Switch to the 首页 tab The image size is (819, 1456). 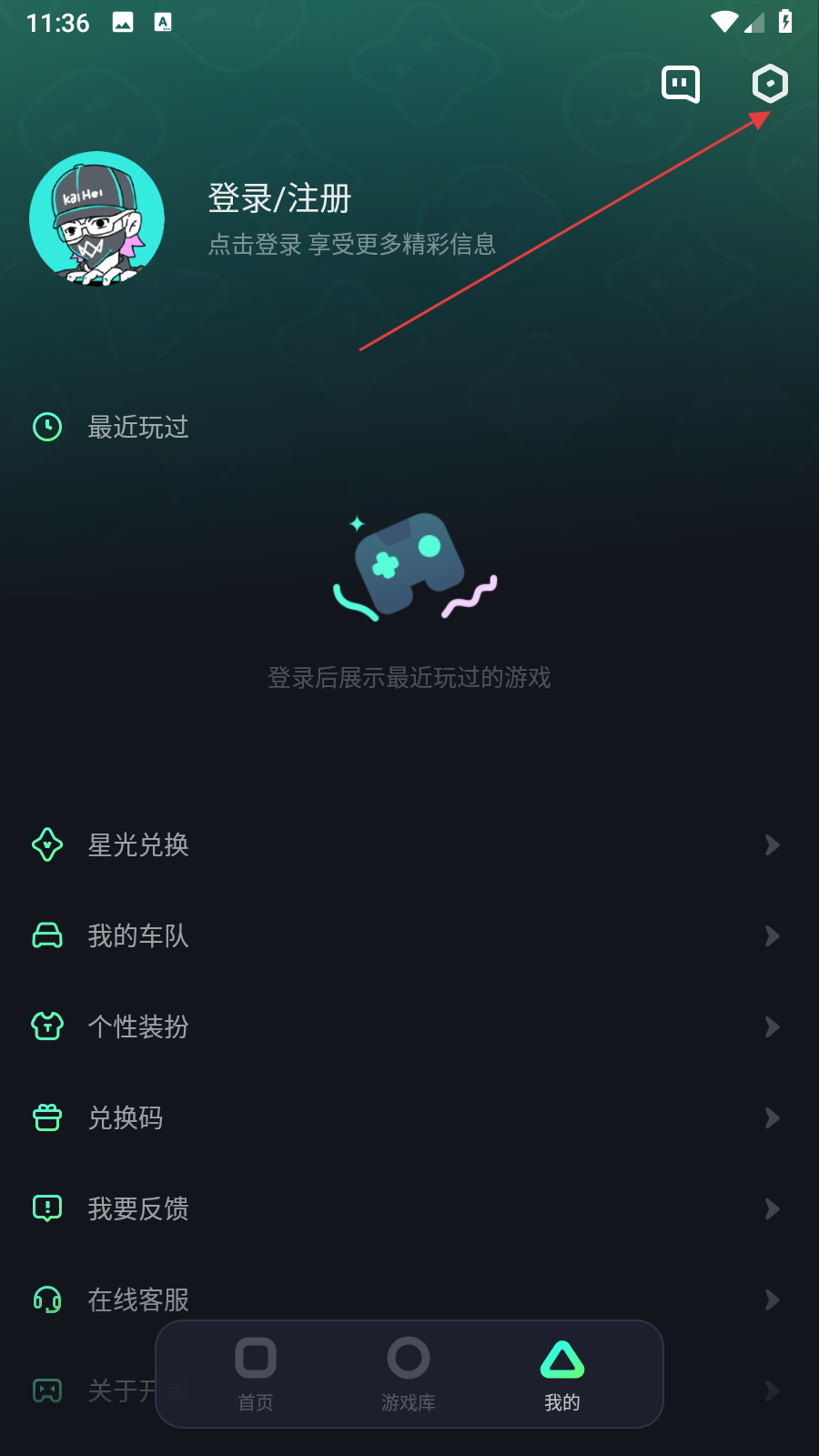click(x=256, y=1374)
